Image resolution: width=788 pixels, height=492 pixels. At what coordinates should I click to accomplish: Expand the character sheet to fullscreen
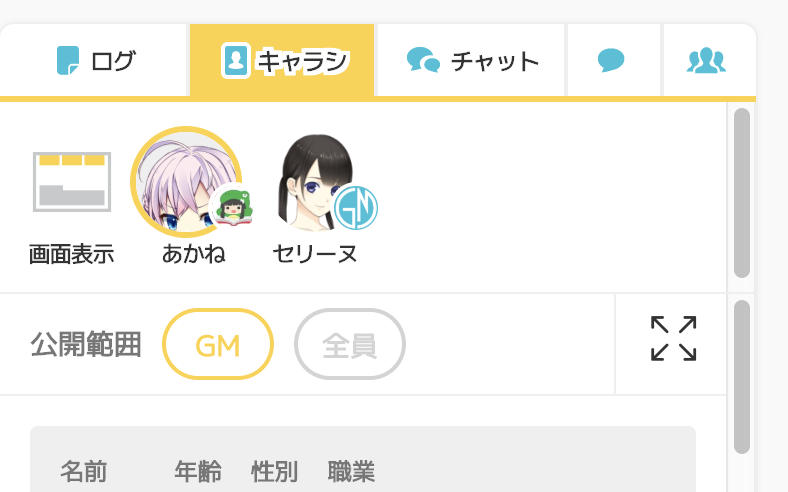point(673,339)
